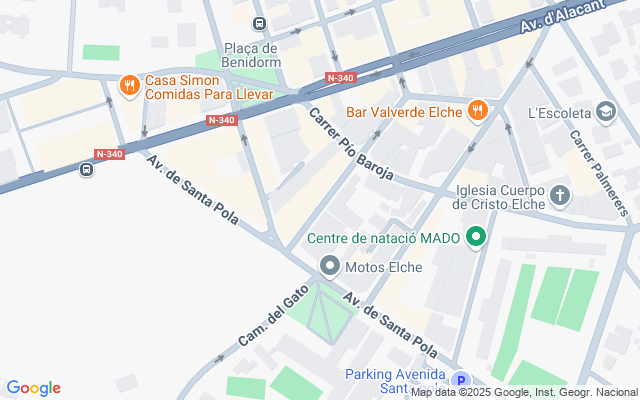640x400 pixels.
Task: Tap the Parking Avenida parking pin
Action: 461,381
